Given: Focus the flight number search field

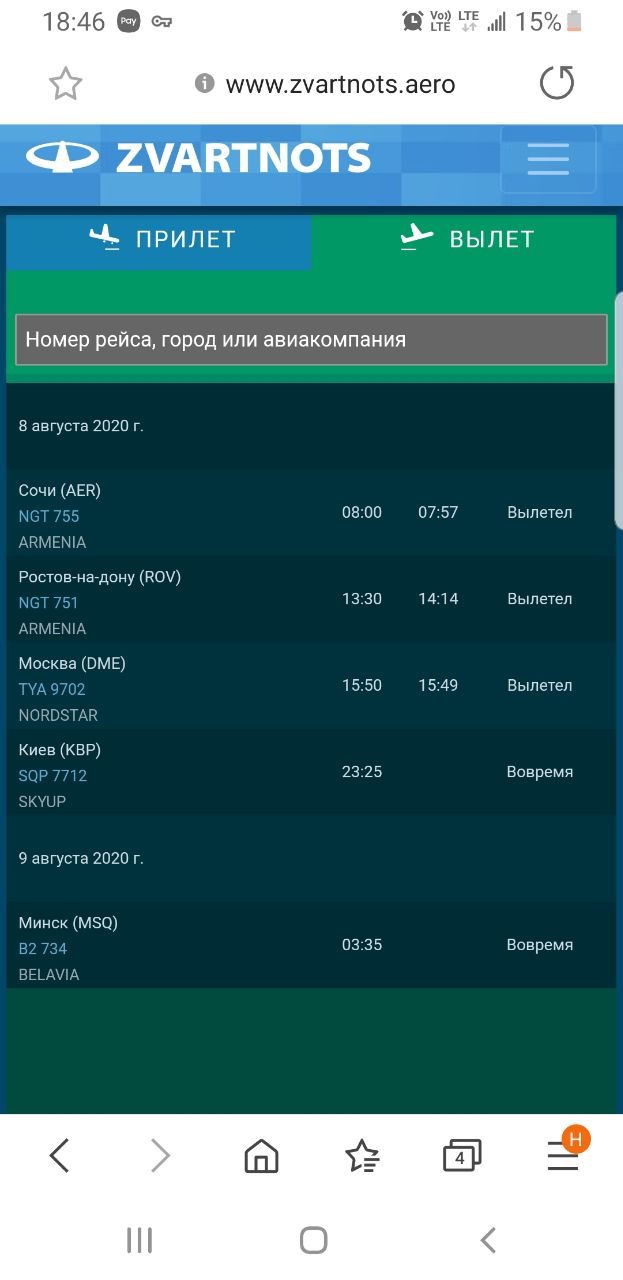Looking at the screenshot, I should click(x=311, y=340).
